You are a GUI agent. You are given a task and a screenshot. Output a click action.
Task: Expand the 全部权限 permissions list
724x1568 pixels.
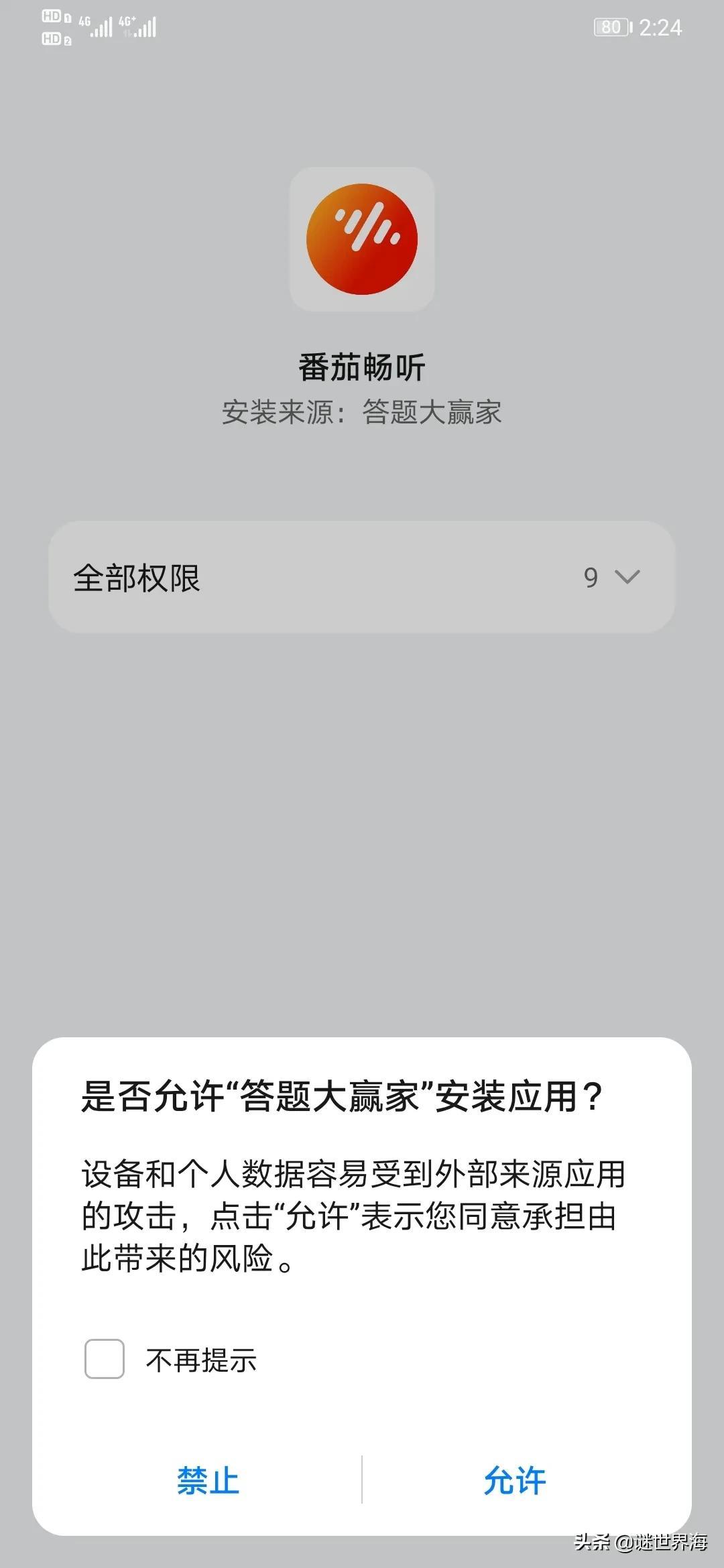362,577
